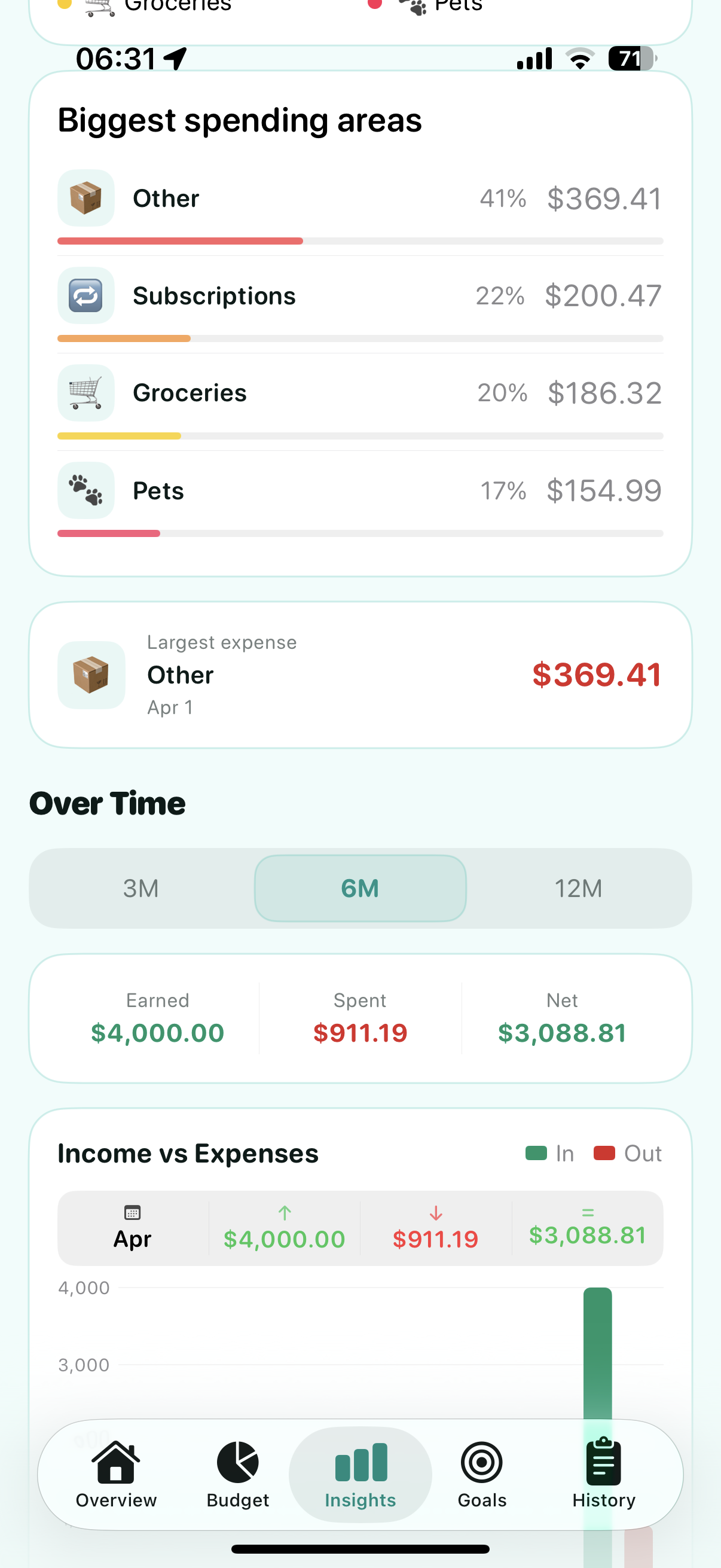Click the green In legend marker
This screenshot has width=721, height=1568.
click(x=536, y=1152)
